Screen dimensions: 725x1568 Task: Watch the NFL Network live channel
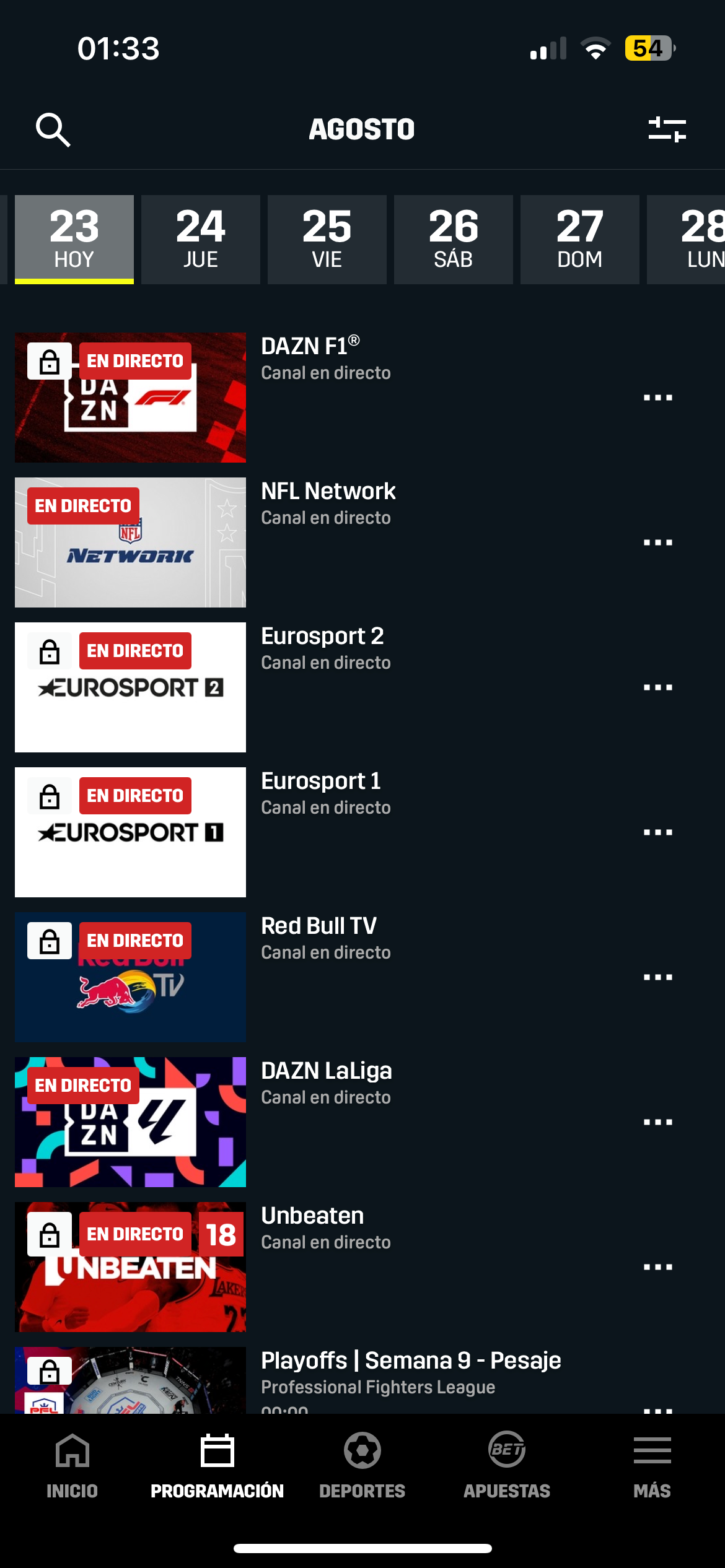(130, 542)
